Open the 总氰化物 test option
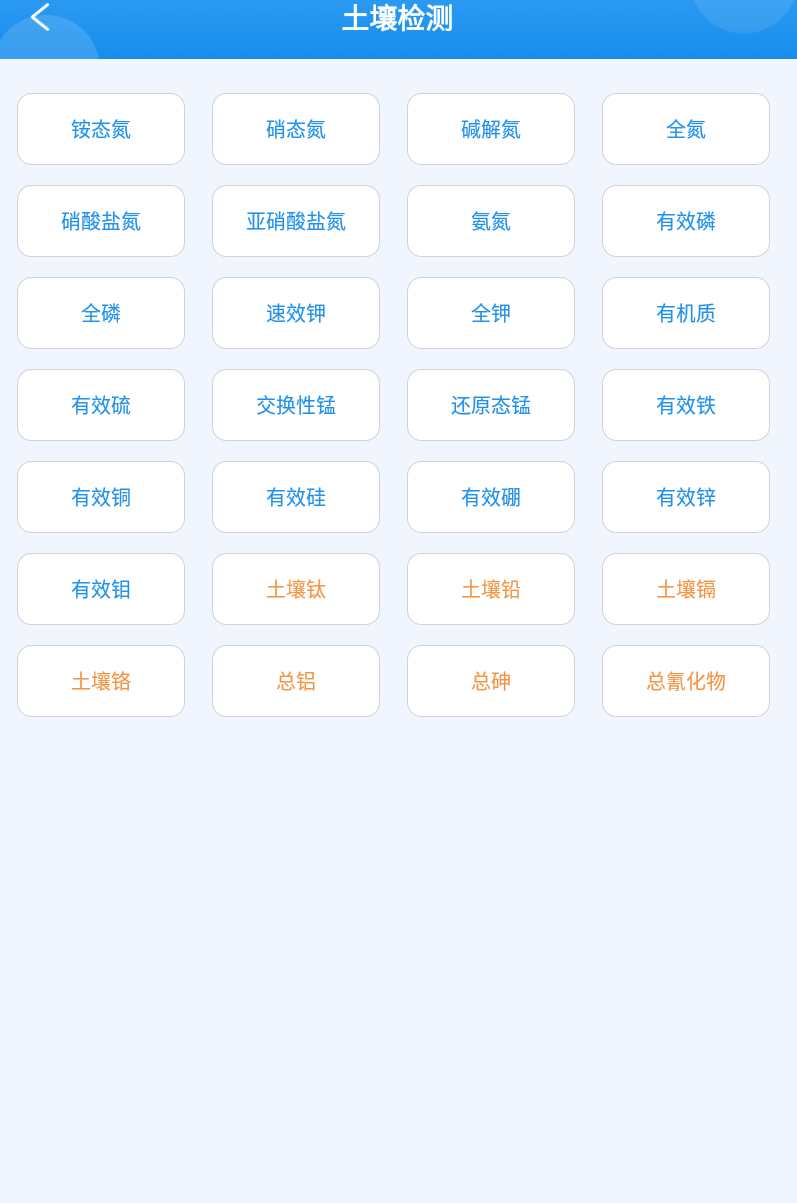Screen dimensions: 797x1203 point(685,681)
